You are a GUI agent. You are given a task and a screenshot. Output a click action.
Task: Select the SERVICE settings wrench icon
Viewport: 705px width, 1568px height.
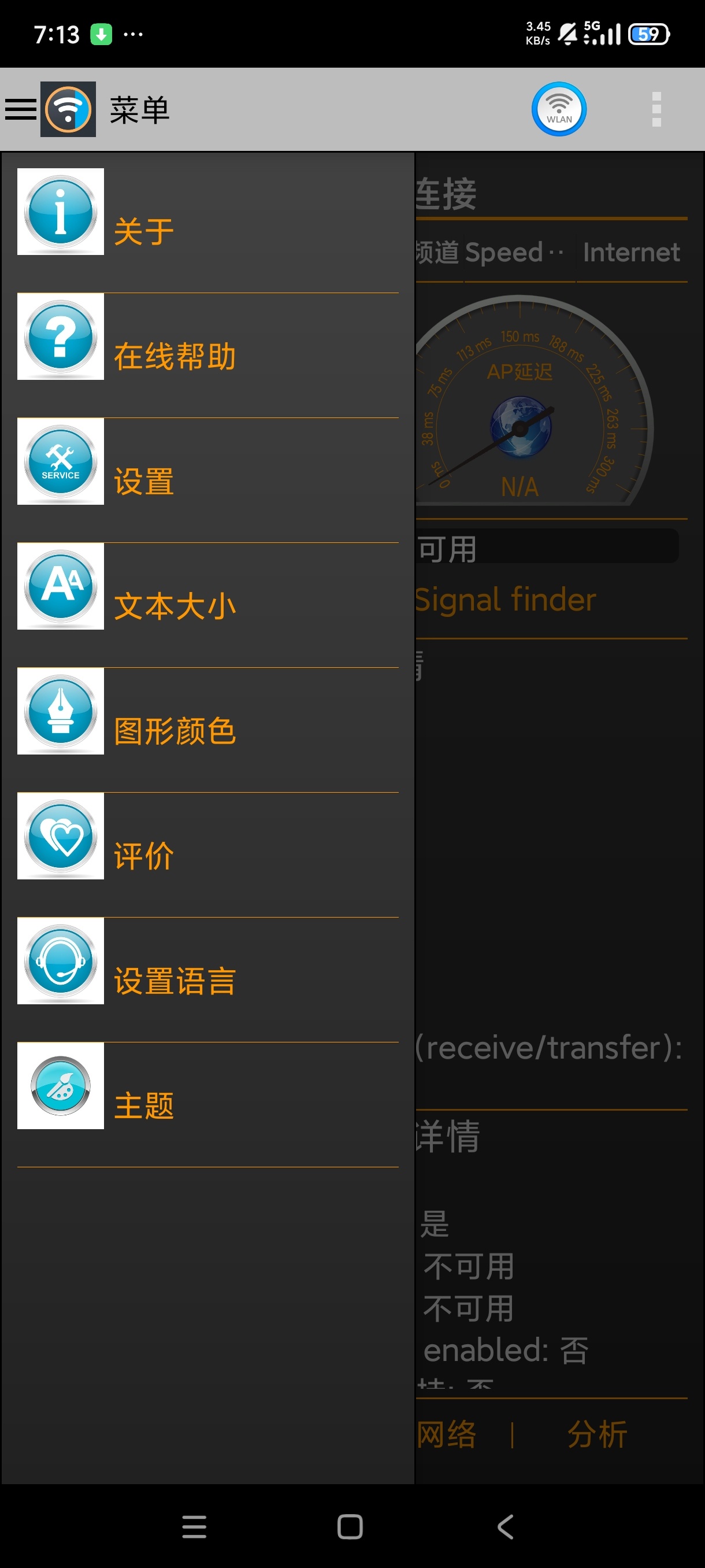click(60, 462)
